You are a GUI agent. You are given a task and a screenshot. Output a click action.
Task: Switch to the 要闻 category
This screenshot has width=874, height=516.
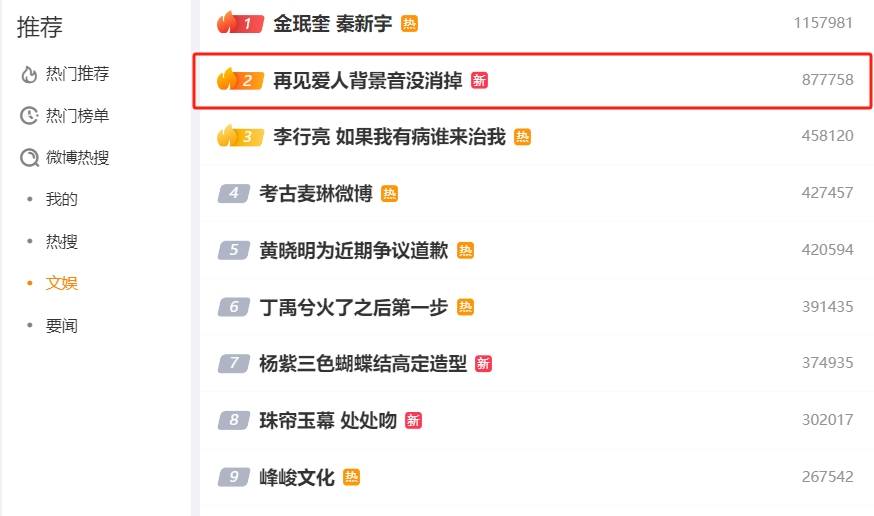coord(62,326)
